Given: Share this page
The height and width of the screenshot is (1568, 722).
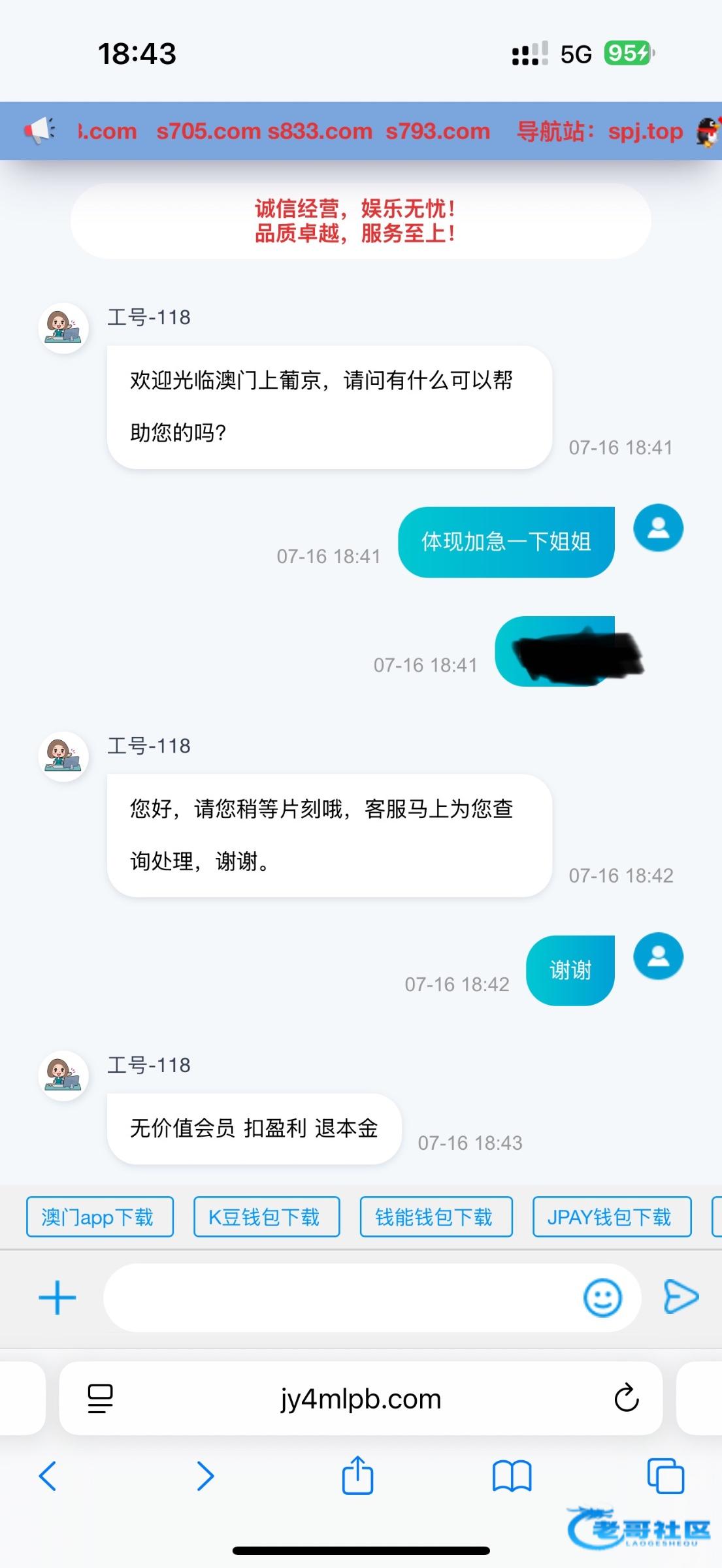Looking at the screenshot, I should tap(357, 1475).
